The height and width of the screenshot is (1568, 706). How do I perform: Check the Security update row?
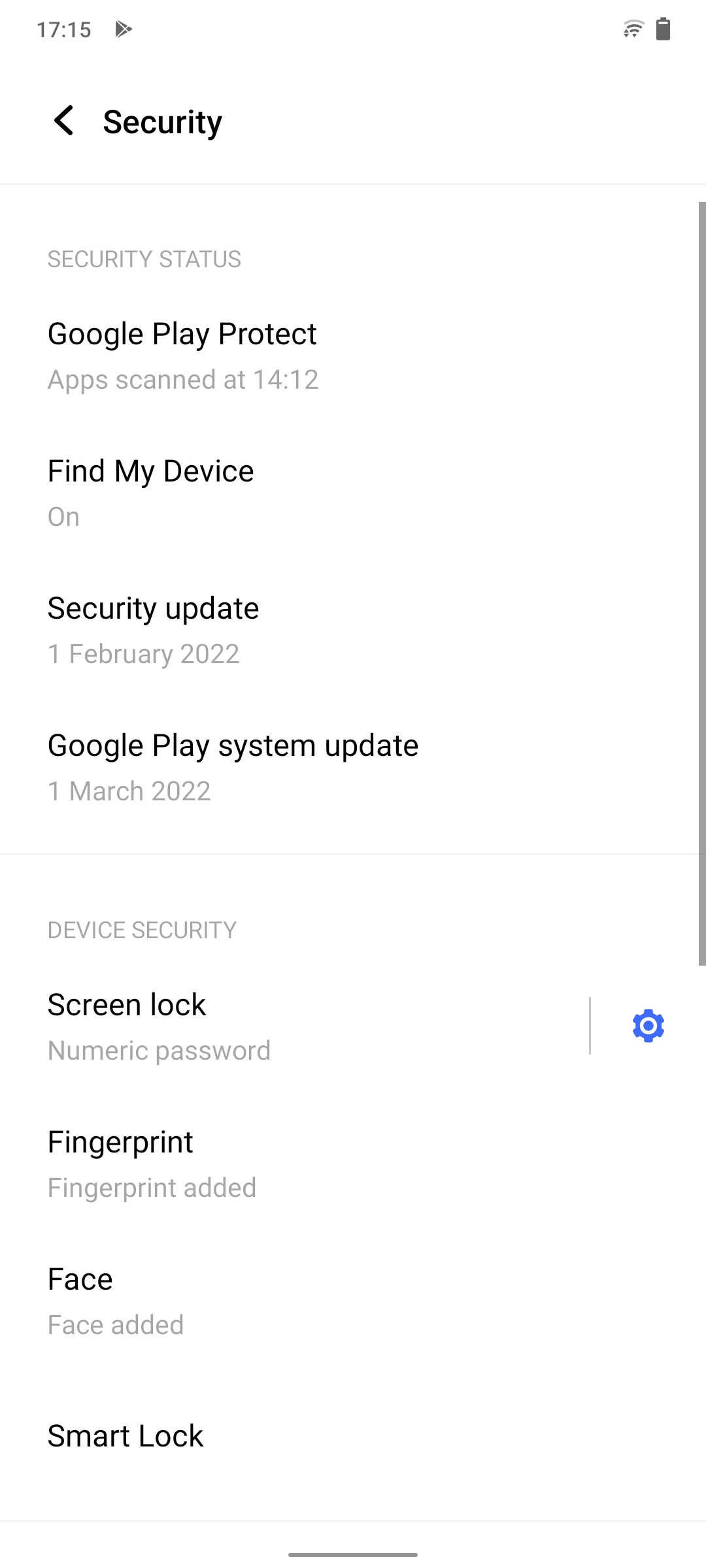353,630
